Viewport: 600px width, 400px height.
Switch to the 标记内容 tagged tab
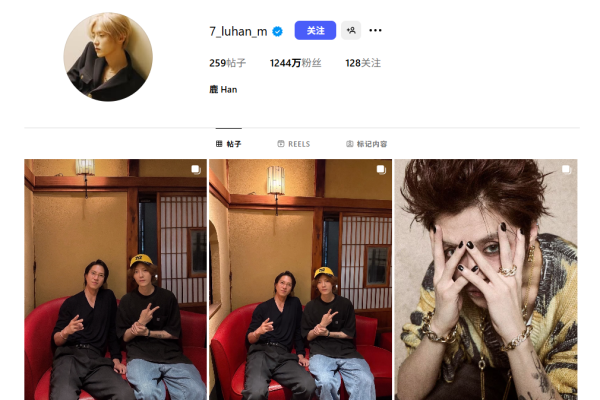tap(366, 144)
